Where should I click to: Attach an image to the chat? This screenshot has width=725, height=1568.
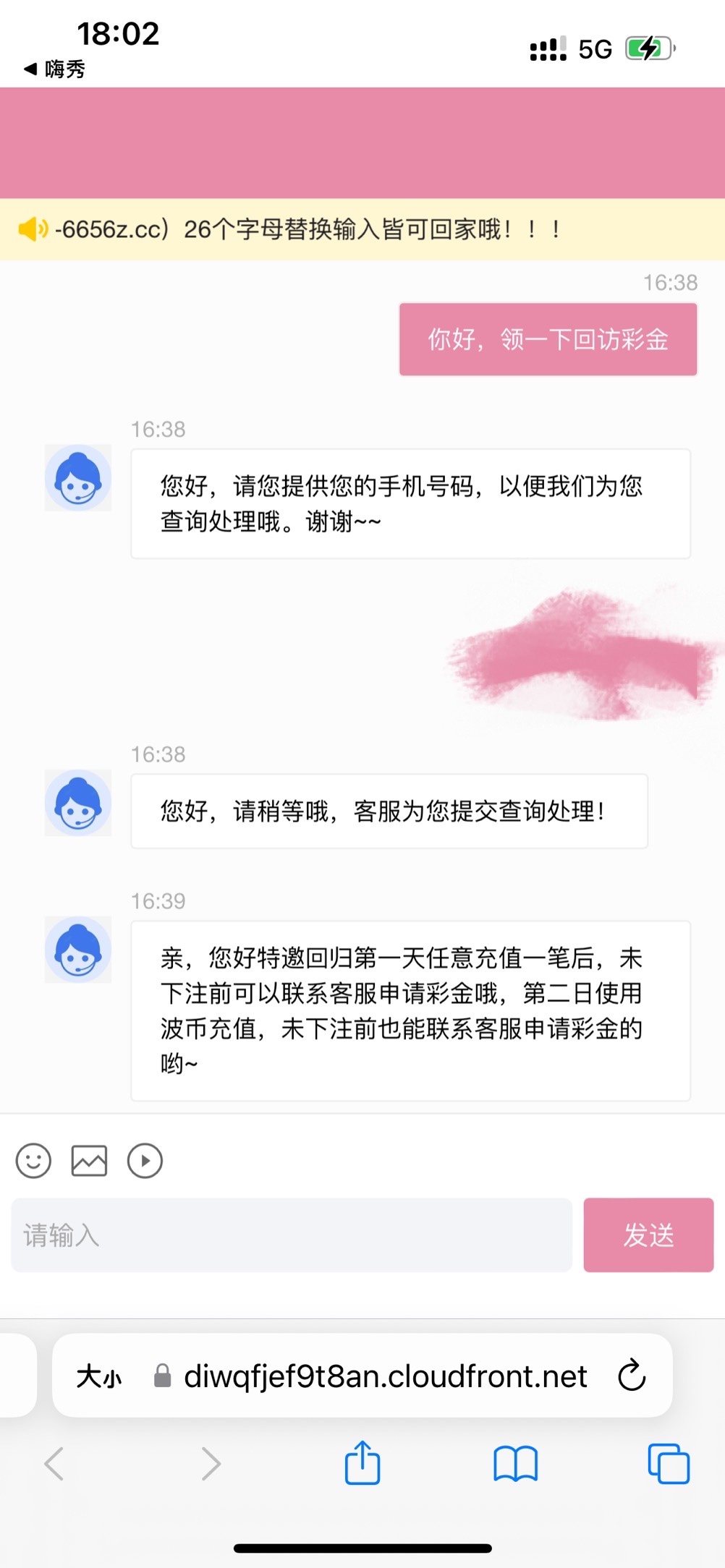89,1161
